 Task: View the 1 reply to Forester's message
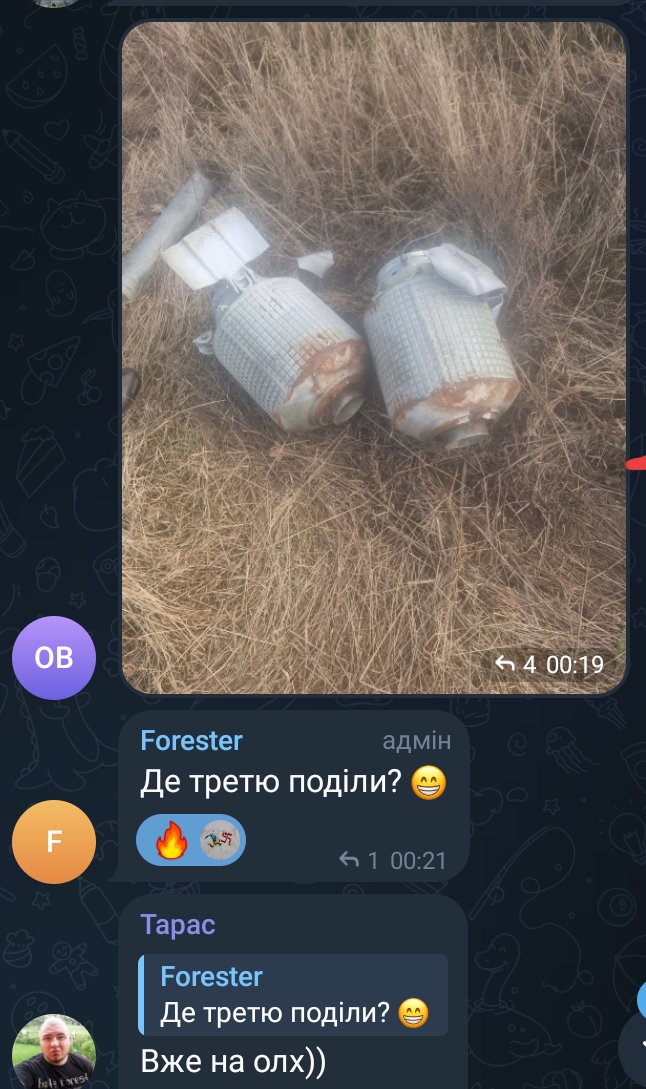(x=358, y=861)
